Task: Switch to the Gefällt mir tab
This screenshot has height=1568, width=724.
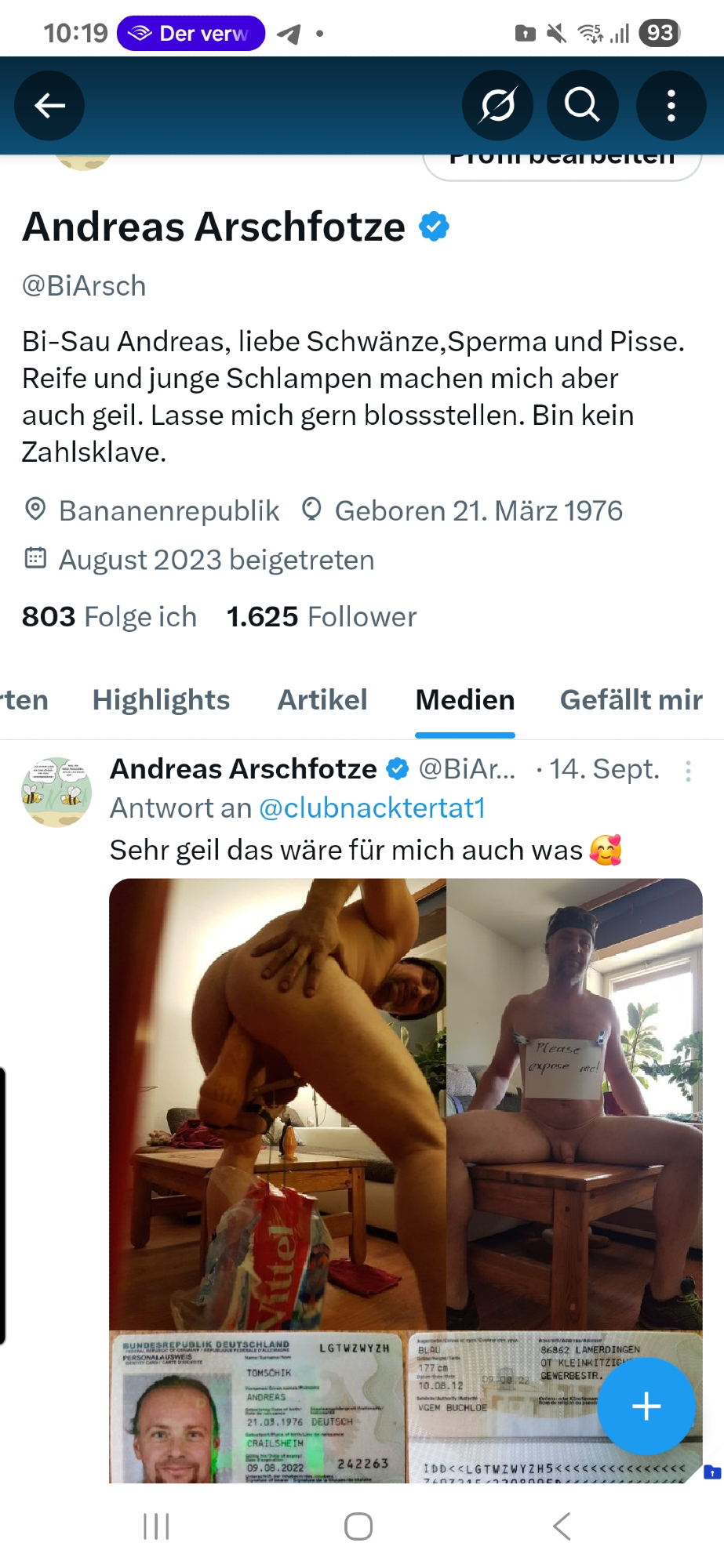Action: point(631,700)
